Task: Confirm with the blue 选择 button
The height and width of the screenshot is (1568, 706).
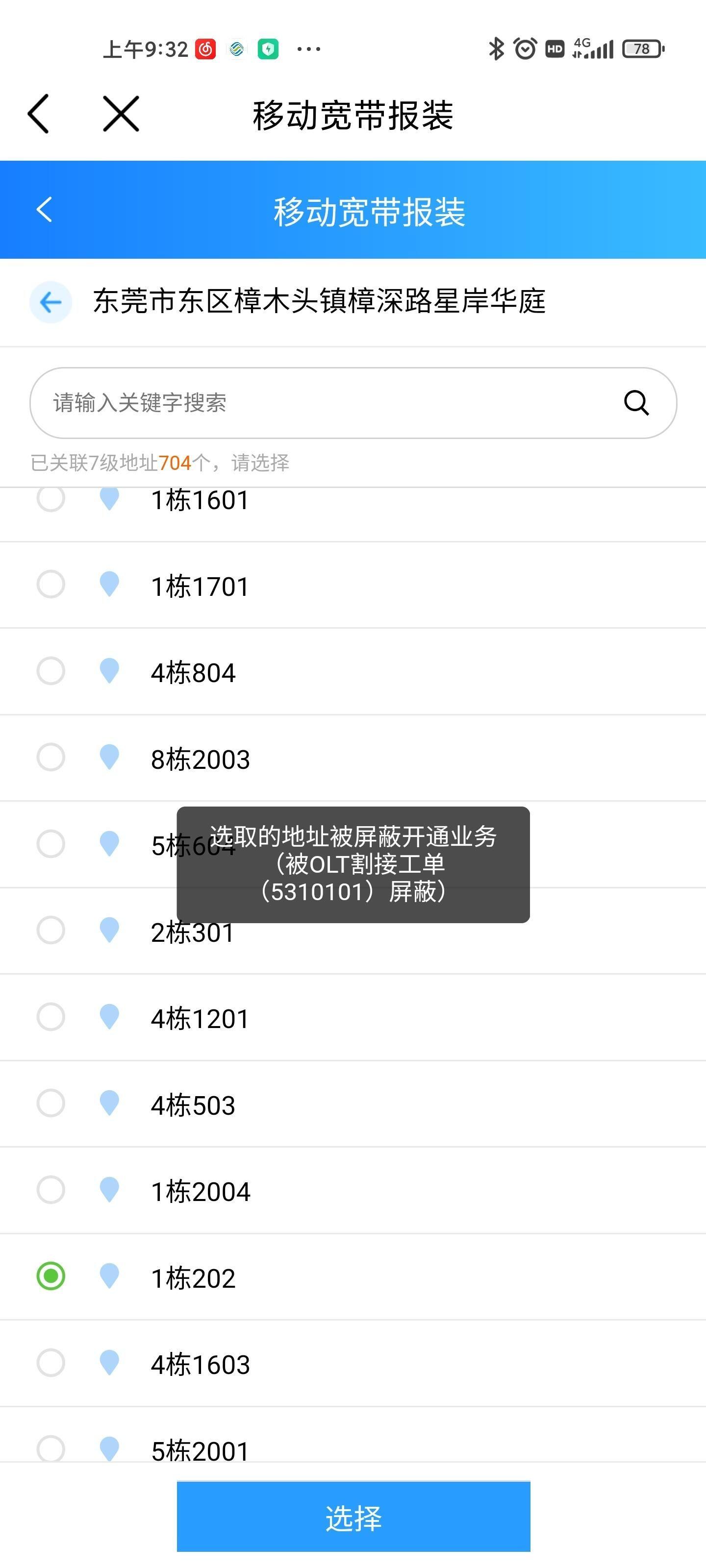Action: point(353,1516)
